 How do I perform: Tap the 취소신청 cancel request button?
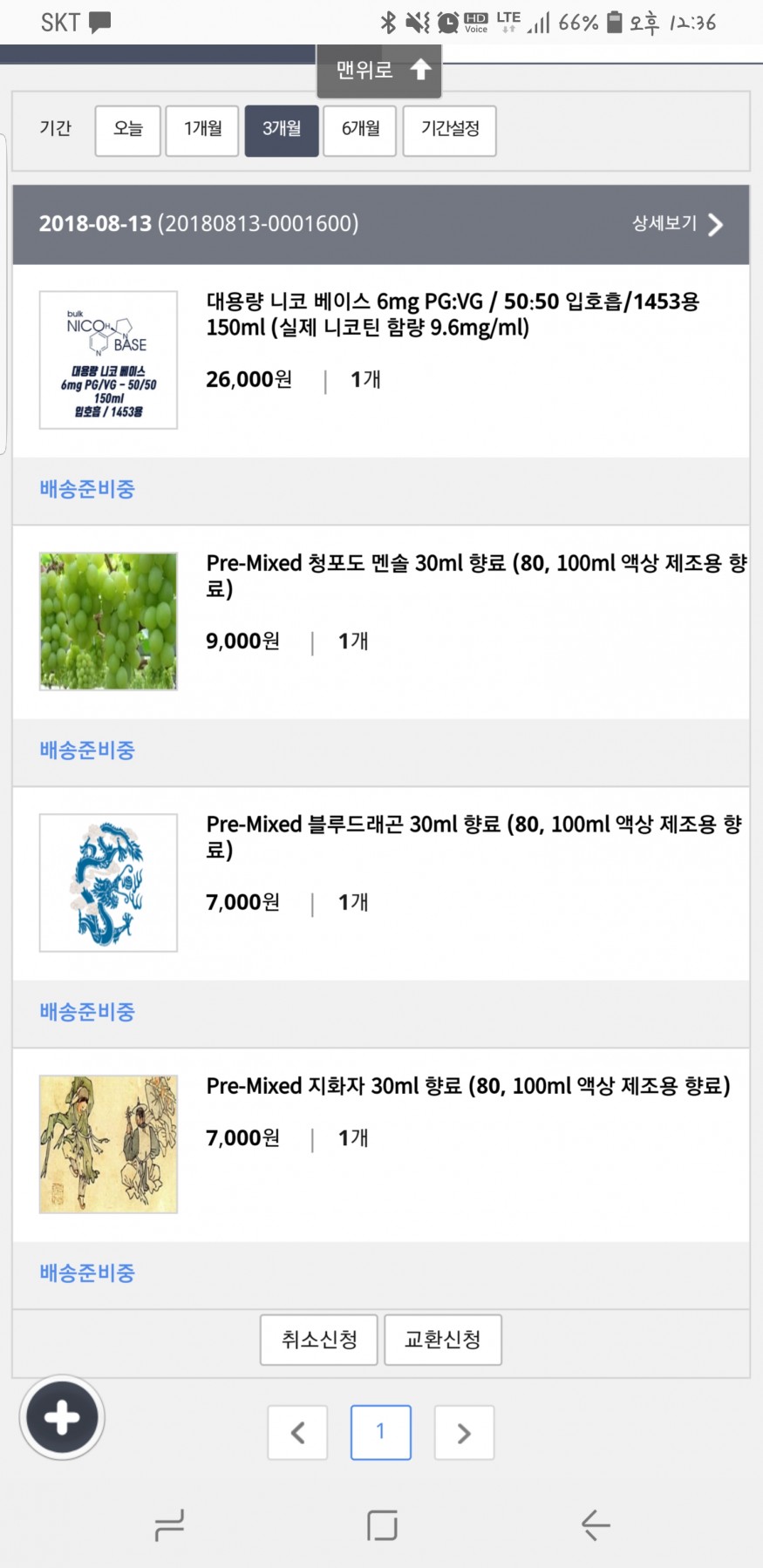(x=319, y=1340)
